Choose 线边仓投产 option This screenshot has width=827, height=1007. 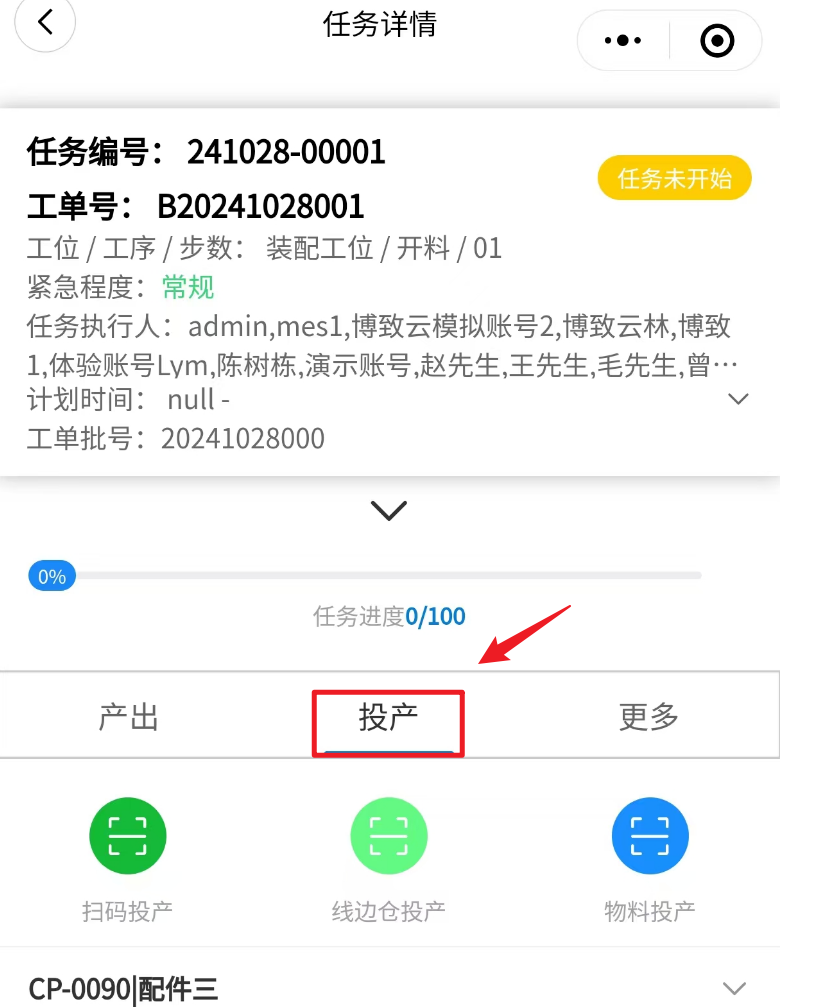(x=388, y=836)
